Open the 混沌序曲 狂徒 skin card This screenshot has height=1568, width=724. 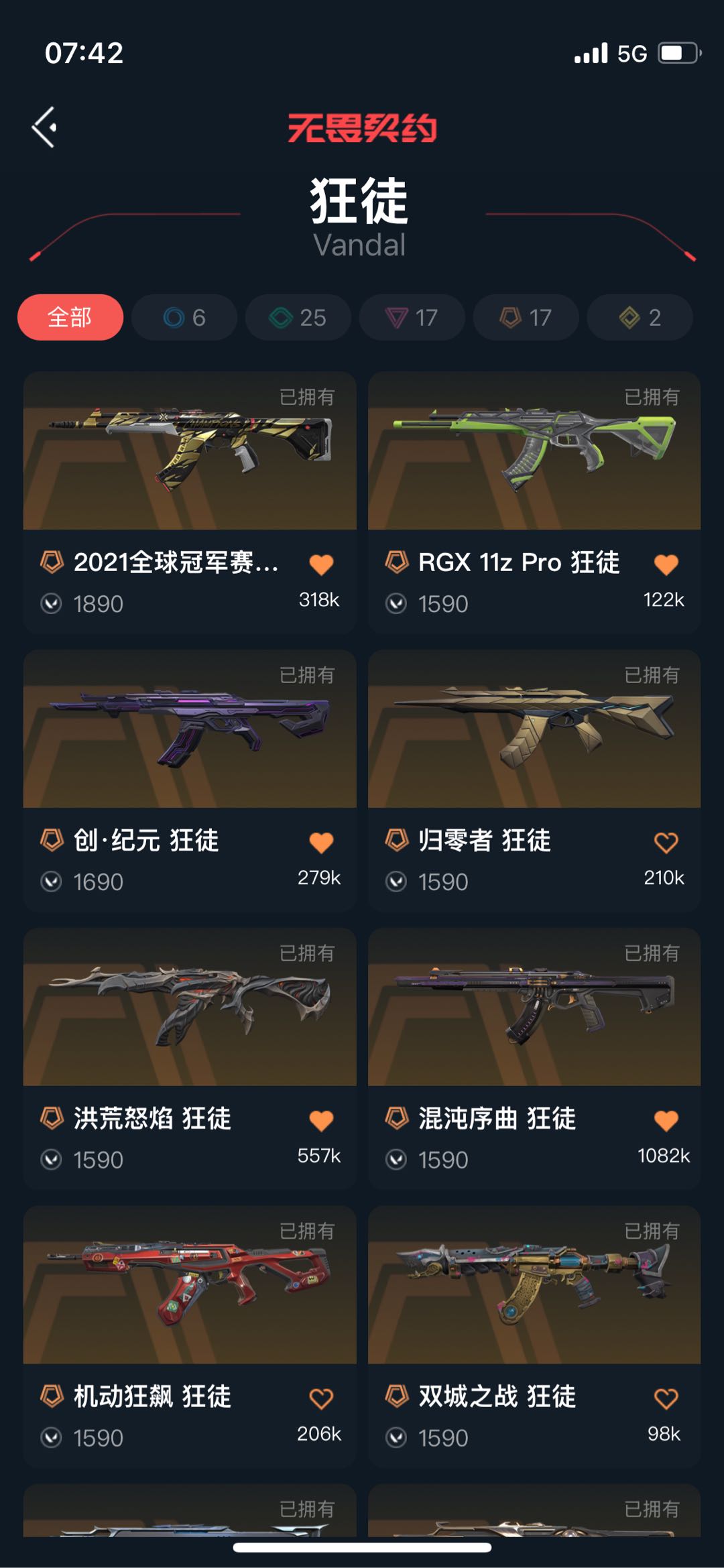[534, 1059]
